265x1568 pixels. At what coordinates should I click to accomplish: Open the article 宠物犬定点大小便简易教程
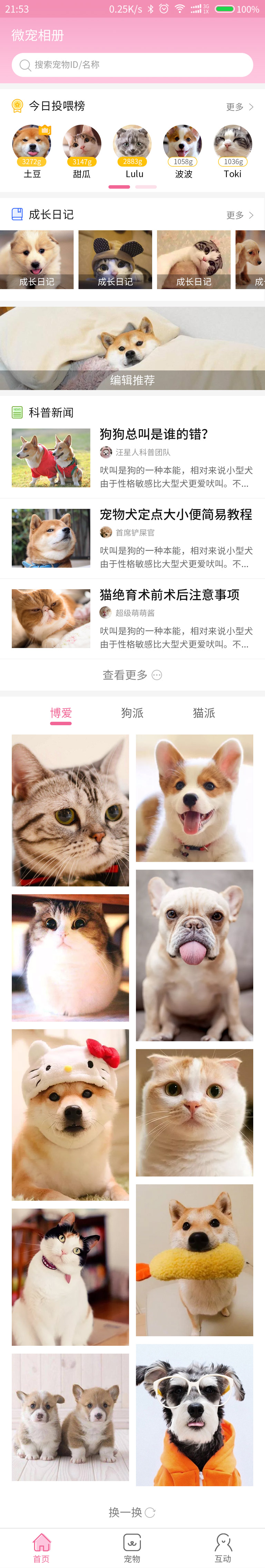175,515
